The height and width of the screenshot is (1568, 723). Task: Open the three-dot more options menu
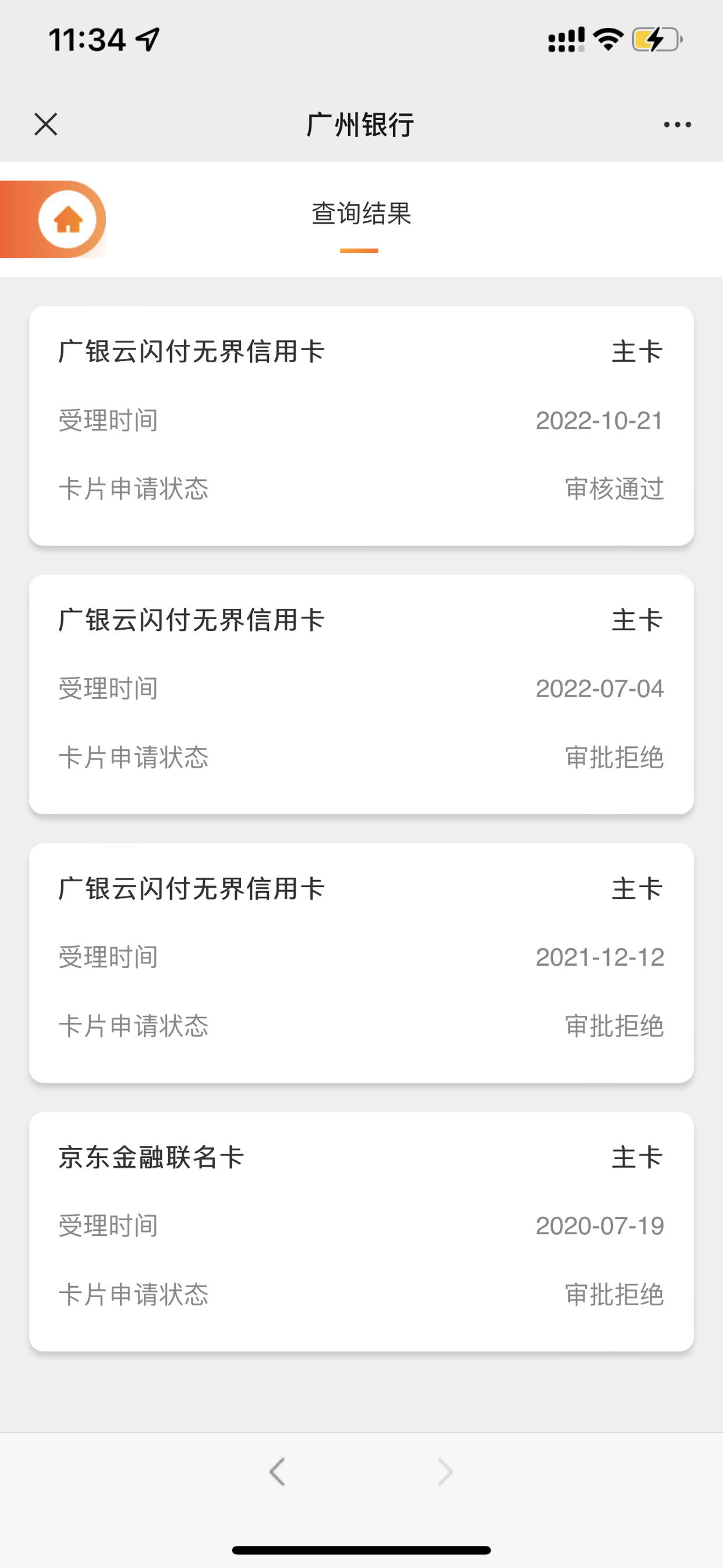pos(677,125)
